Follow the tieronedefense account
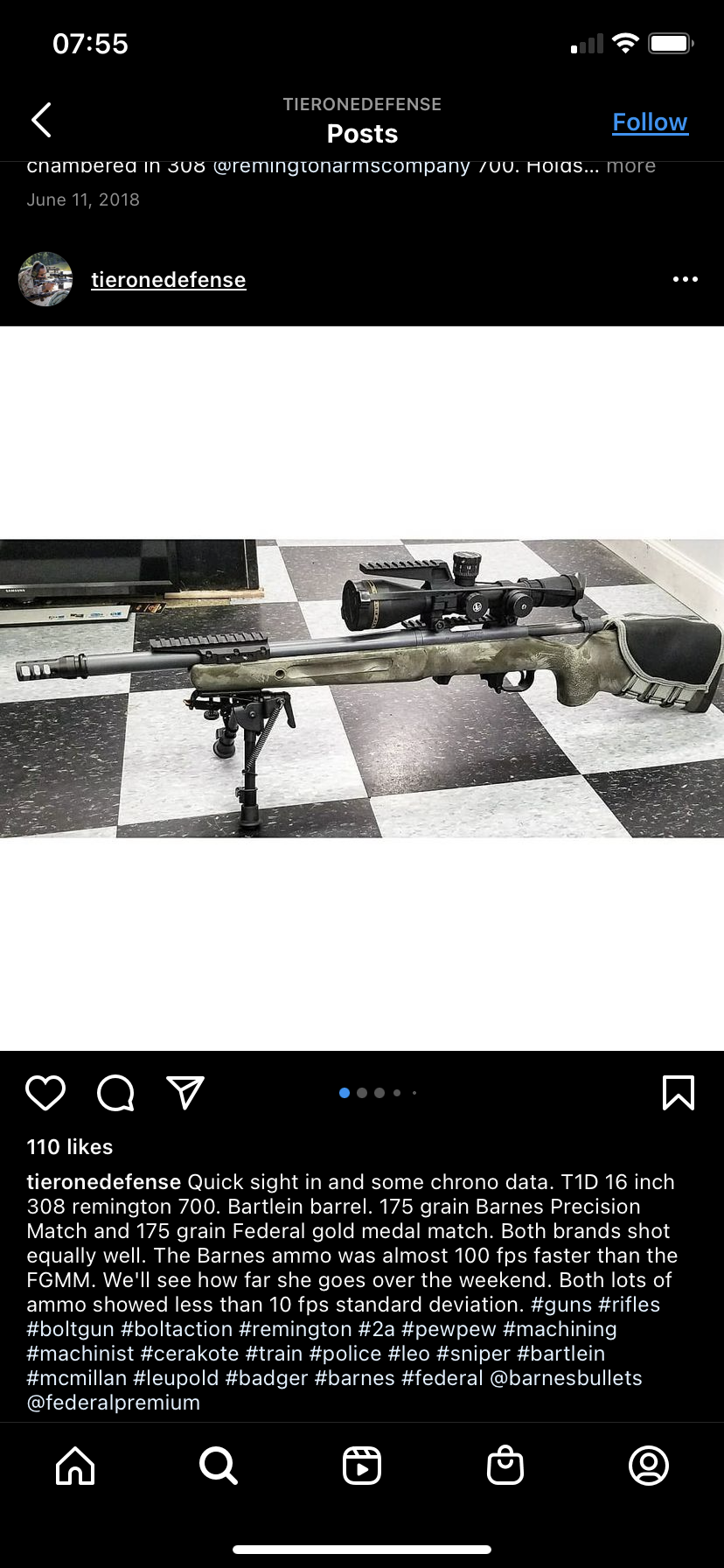 click(650, 122)
